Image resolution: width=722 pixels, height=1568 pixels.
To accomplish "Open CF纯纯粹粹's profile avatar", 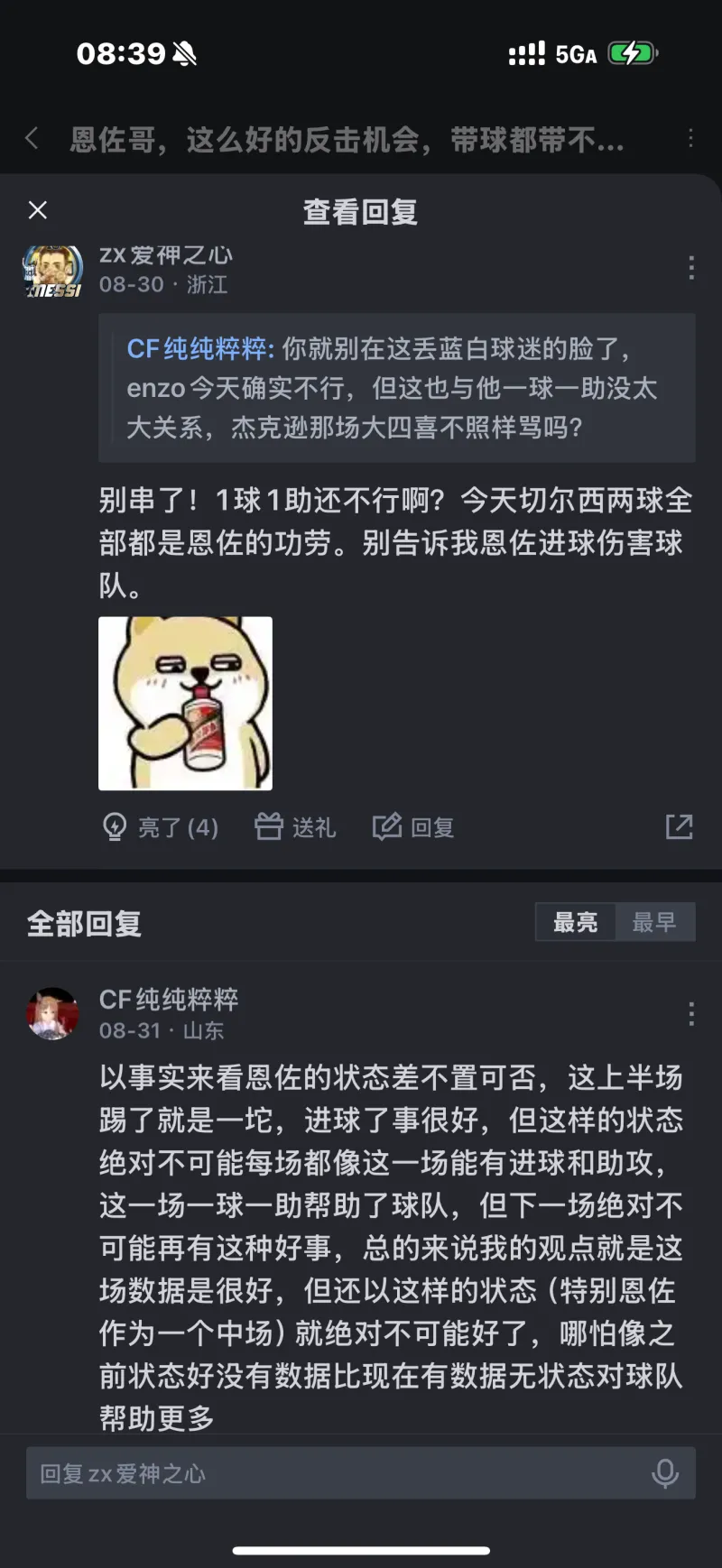I will click(x=52, y=1014).
